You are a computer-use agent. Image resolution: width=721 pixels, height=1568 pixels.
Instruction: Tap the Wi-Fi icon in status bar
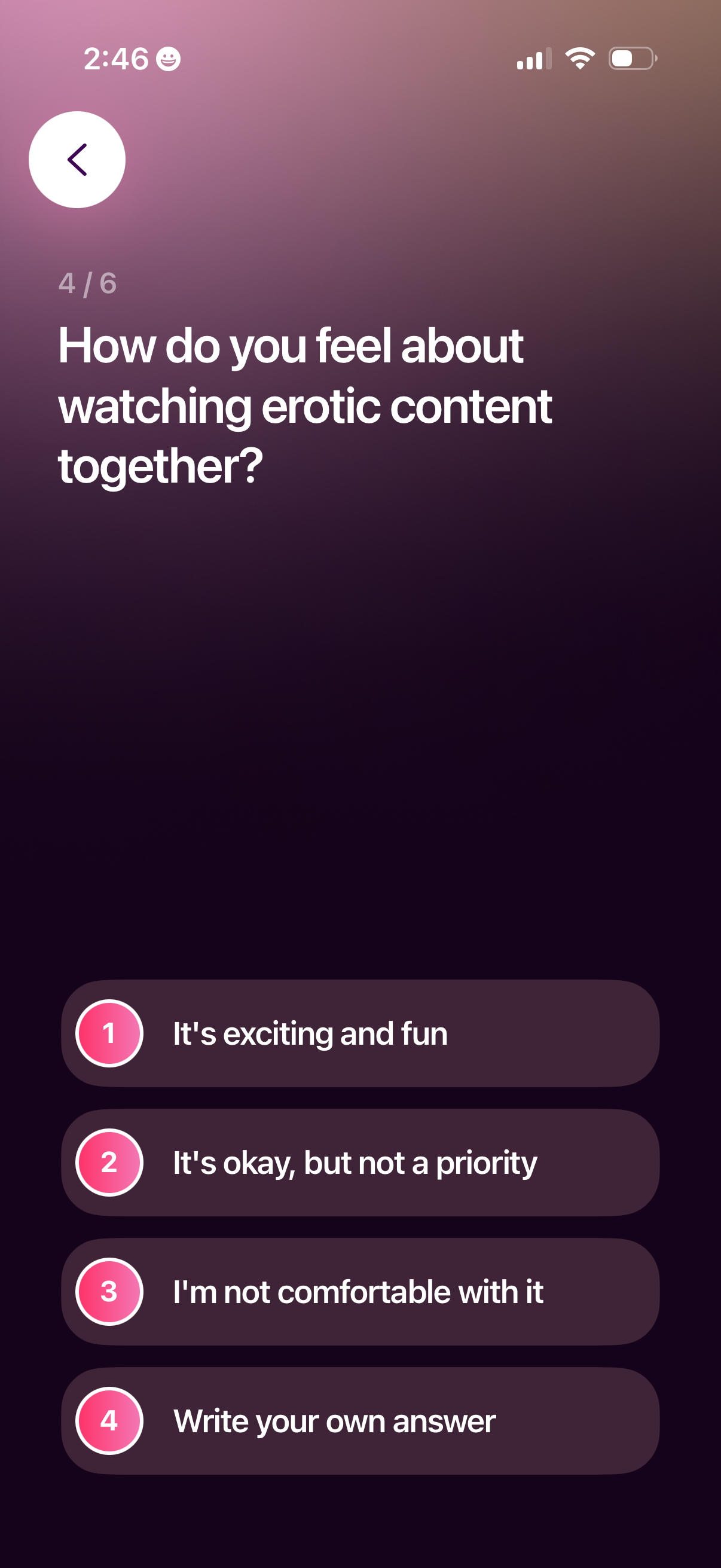click(x=579, y=57)
